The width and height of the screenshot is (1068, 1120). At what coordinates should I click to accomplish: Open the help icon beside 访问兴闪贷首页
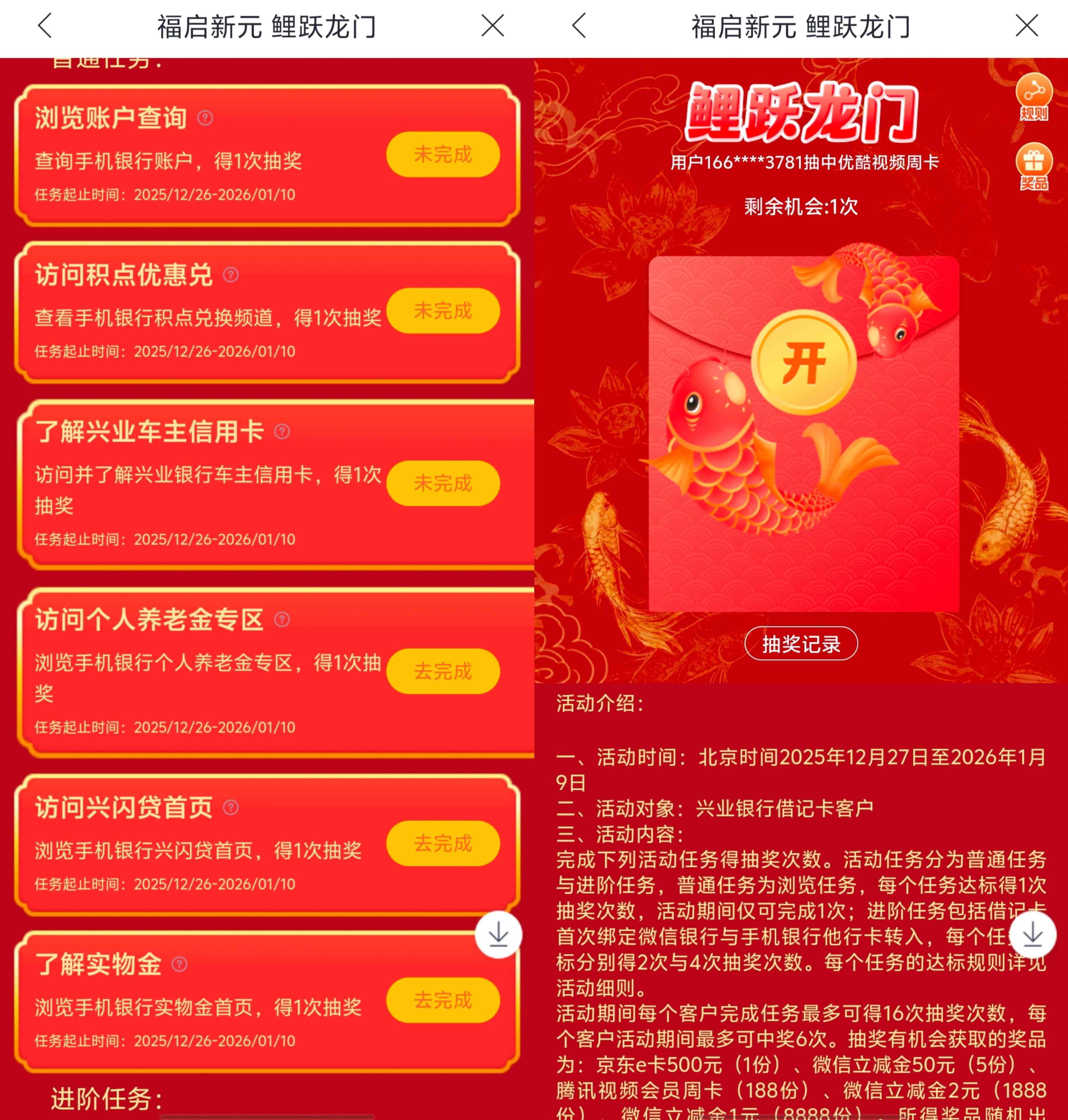(230, 807)
